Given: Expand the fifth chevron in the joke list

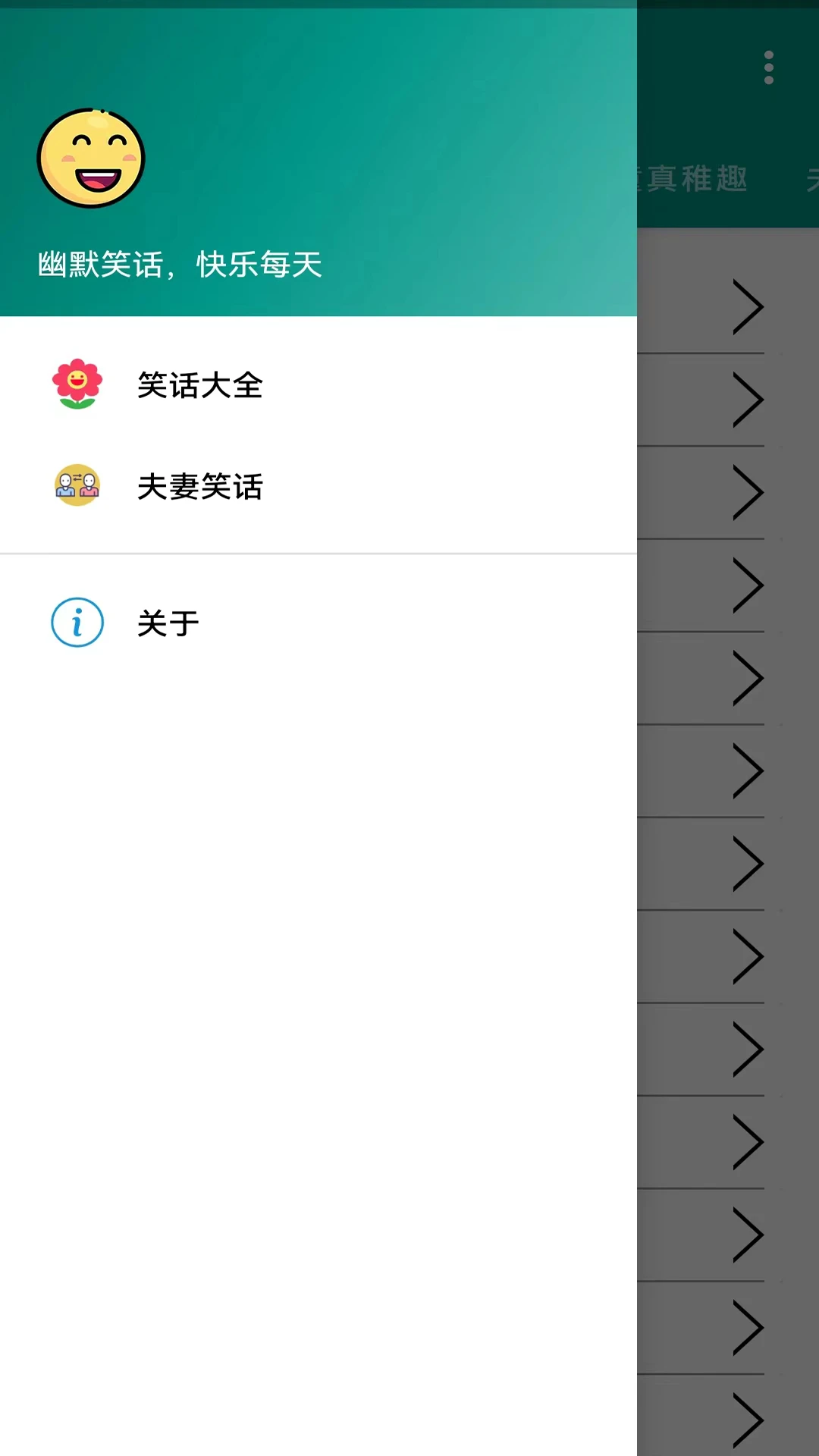Looking at the screenshot, I should (747, 677).
